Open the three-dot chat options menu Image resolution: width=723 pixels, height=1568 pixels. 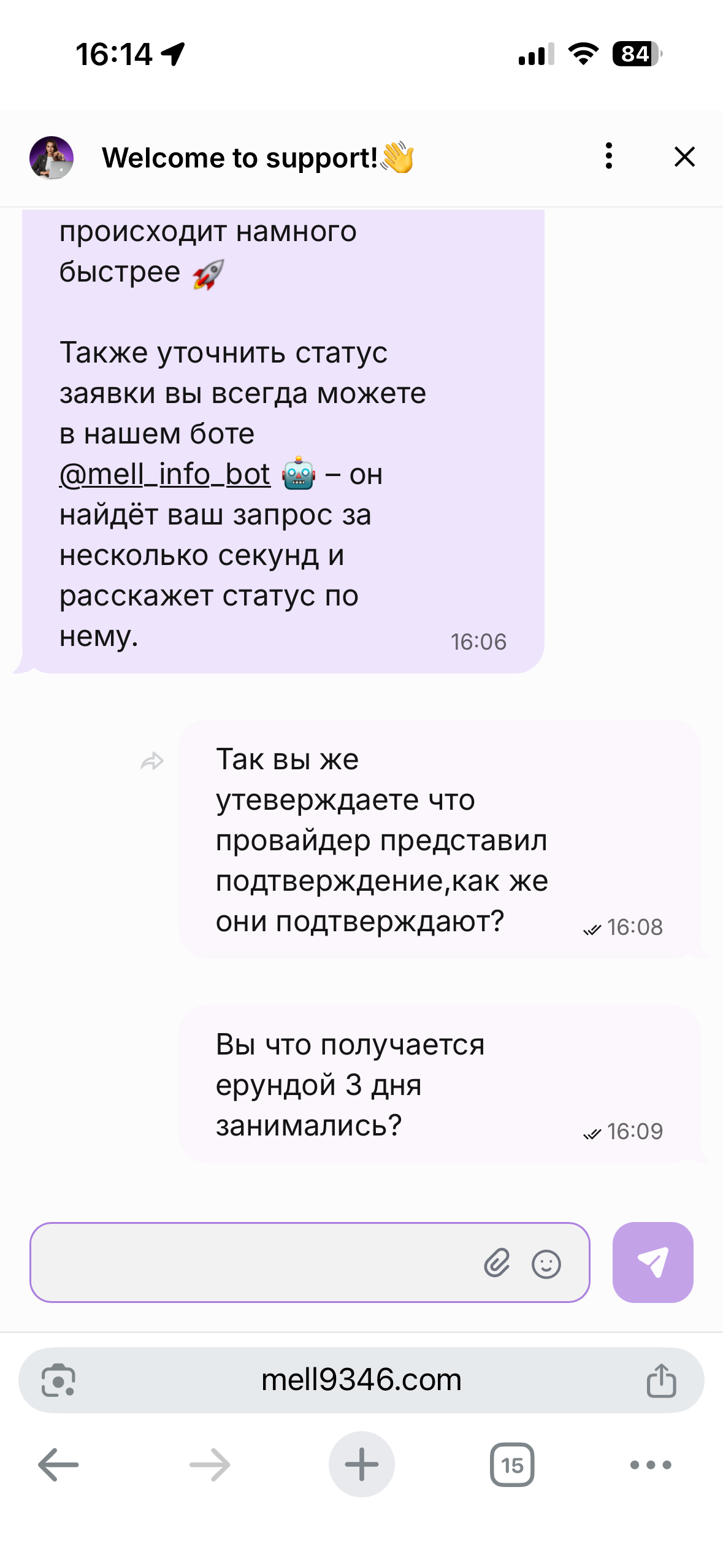608,156
